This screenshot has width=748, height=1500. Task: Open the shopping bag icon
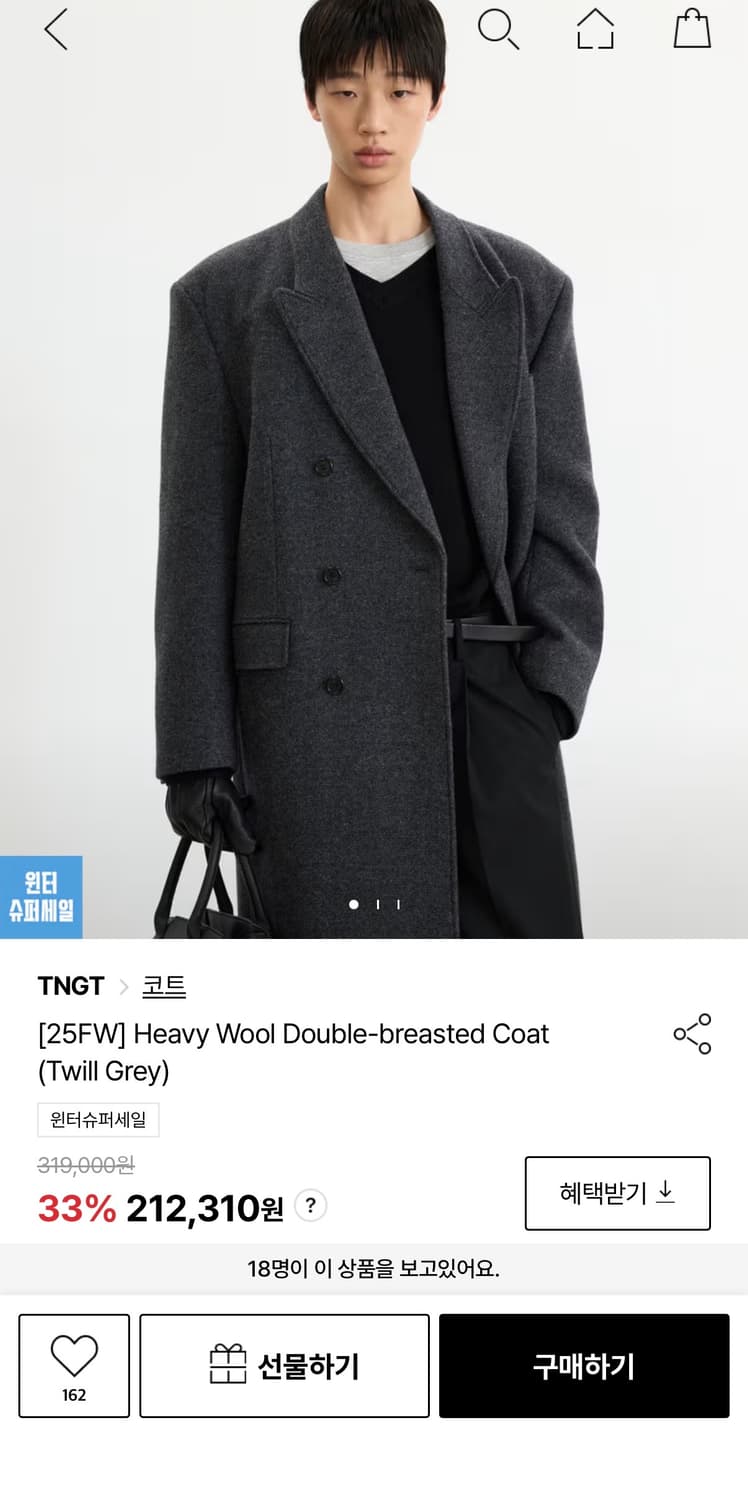point(692,30)
